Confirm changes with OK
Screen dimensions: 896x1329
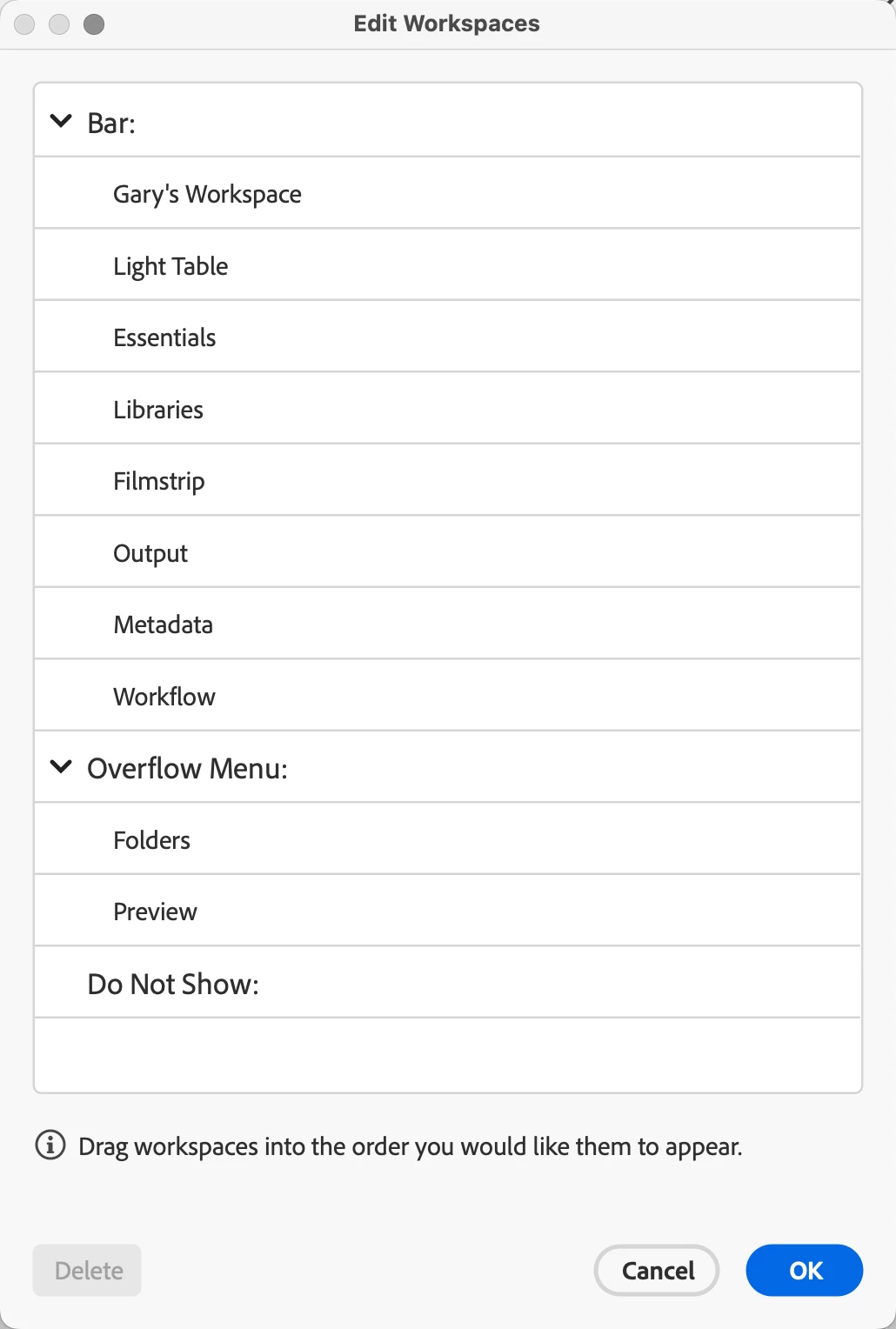click(x=805, y=1271)
